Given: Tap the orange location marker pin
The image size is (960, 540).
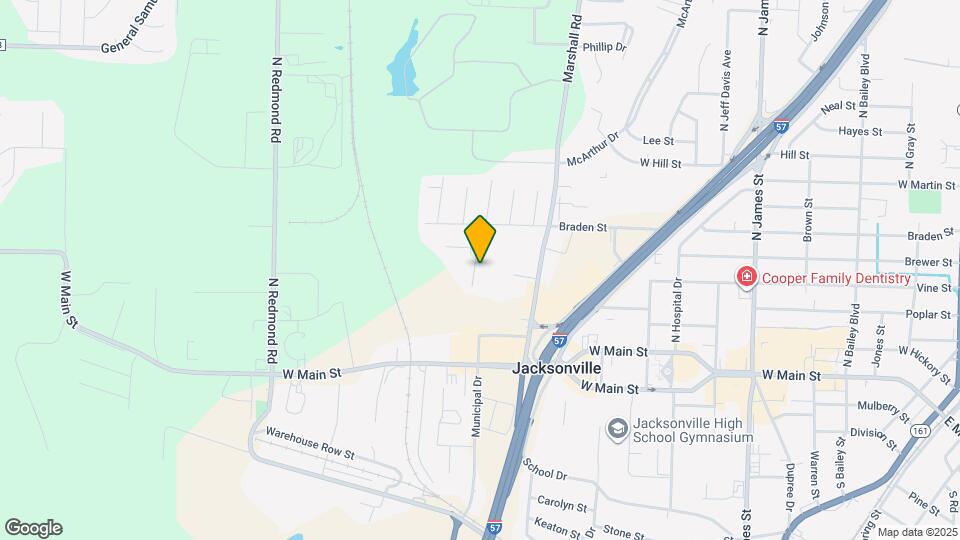Looking at the screenshot, I should pos(481,239).
